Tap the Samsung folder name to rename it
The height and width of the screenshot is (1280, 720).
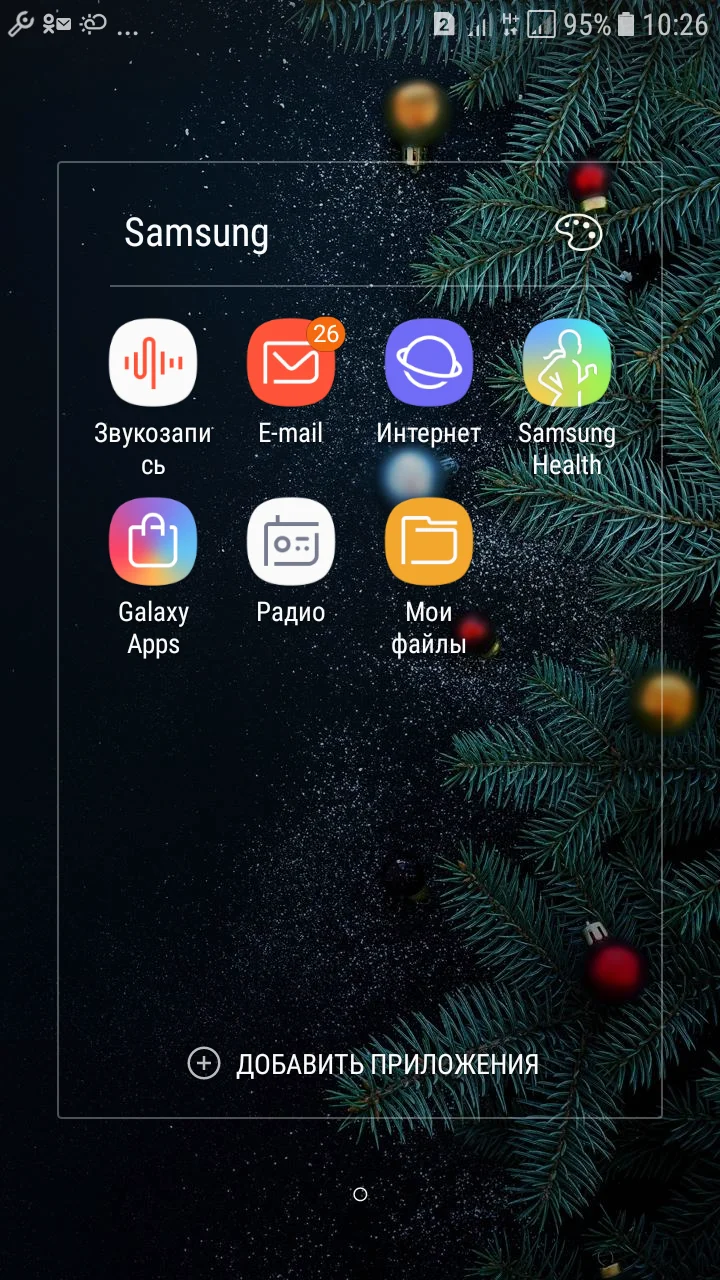[196, 233]
